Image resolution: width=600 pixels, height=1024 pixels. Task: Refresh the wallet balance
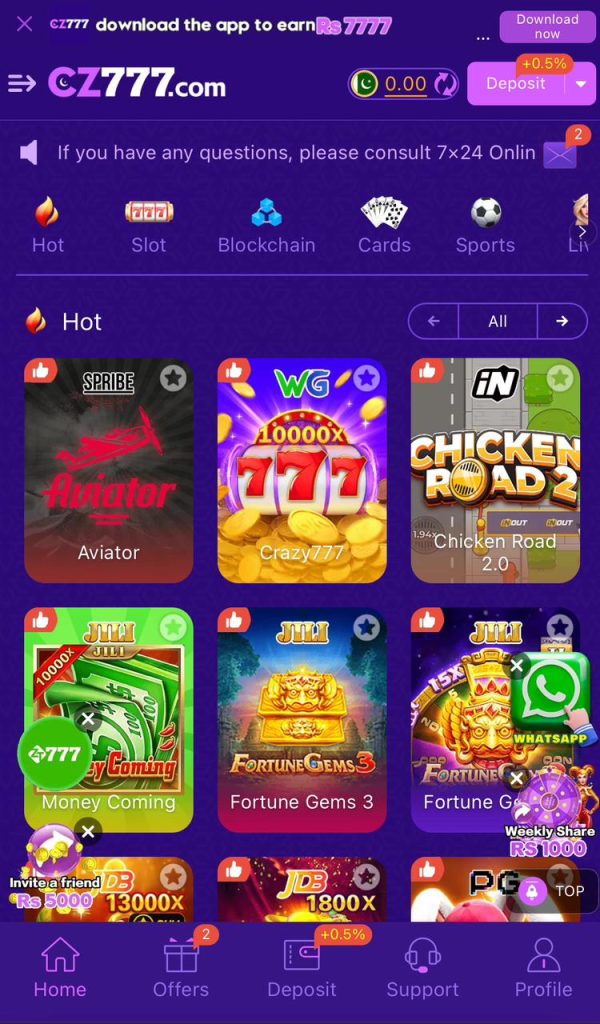coord(446,84)
